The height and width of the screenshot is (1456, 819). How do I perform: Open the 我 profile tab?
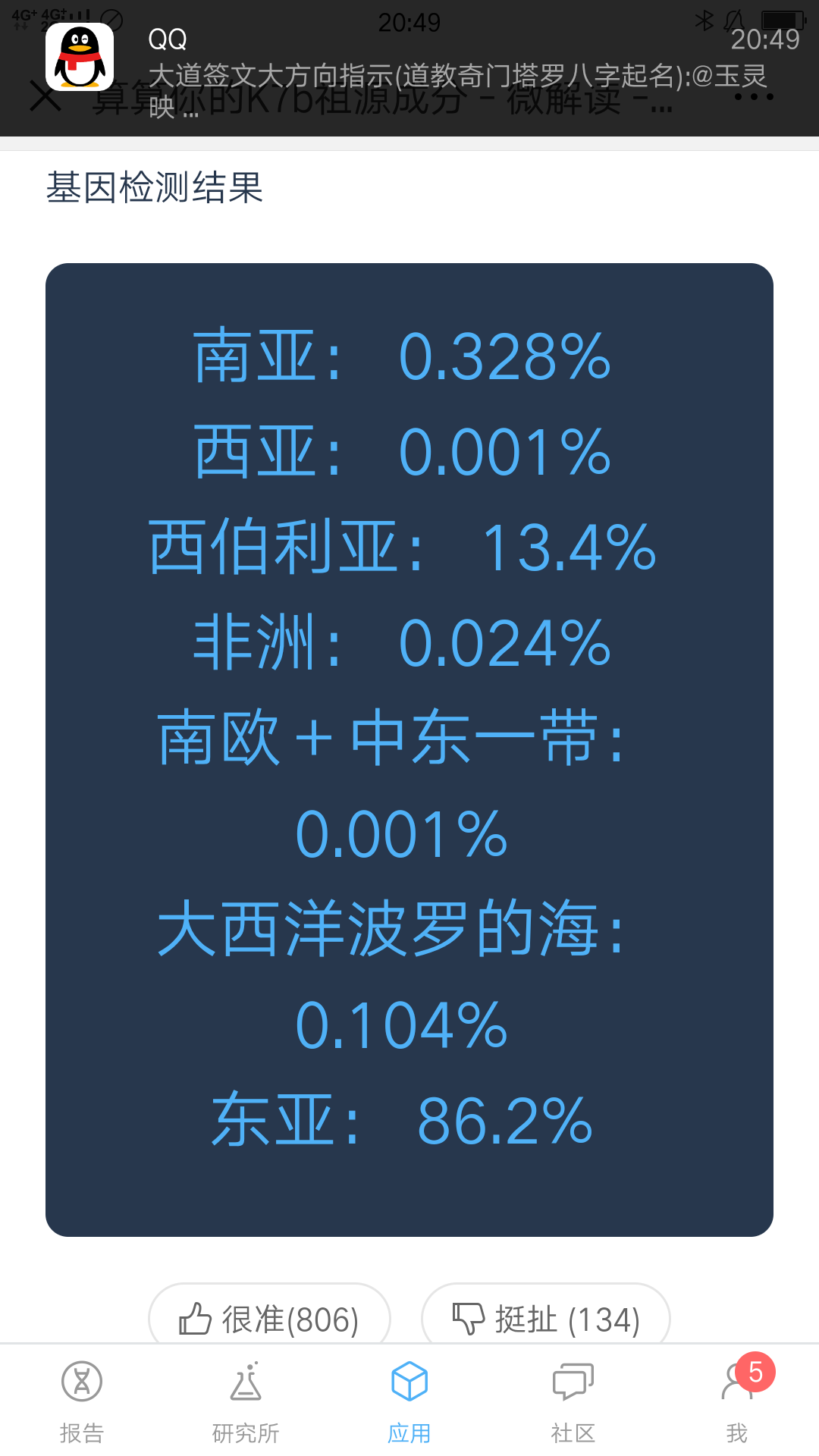click(737, 1401)
